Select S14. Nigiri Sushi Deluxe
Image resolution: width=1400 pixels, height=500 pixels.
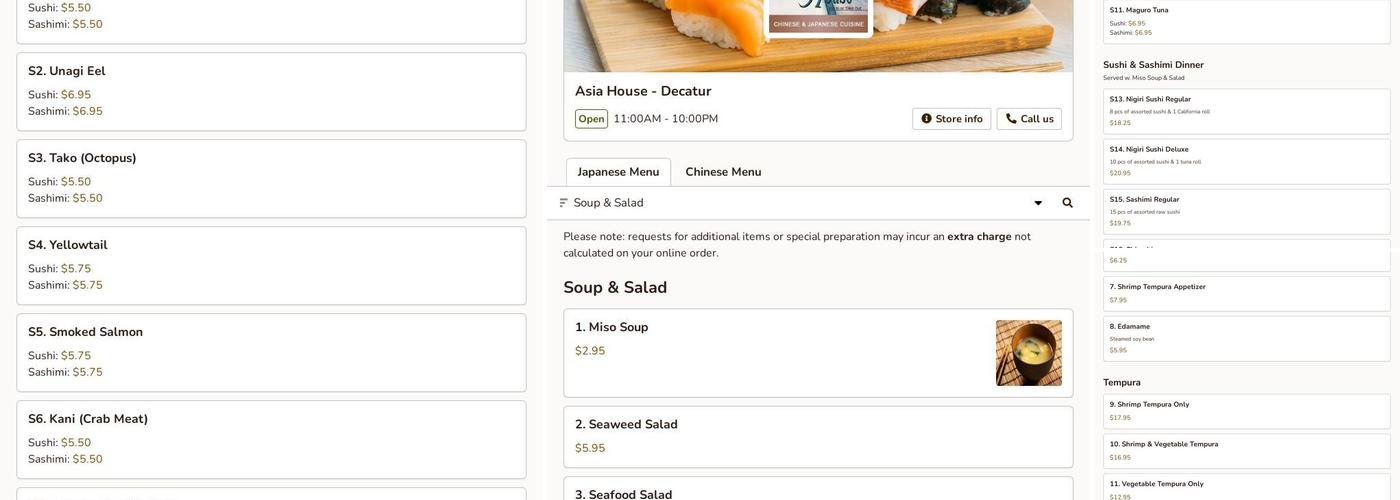(x=1246, y=162)
